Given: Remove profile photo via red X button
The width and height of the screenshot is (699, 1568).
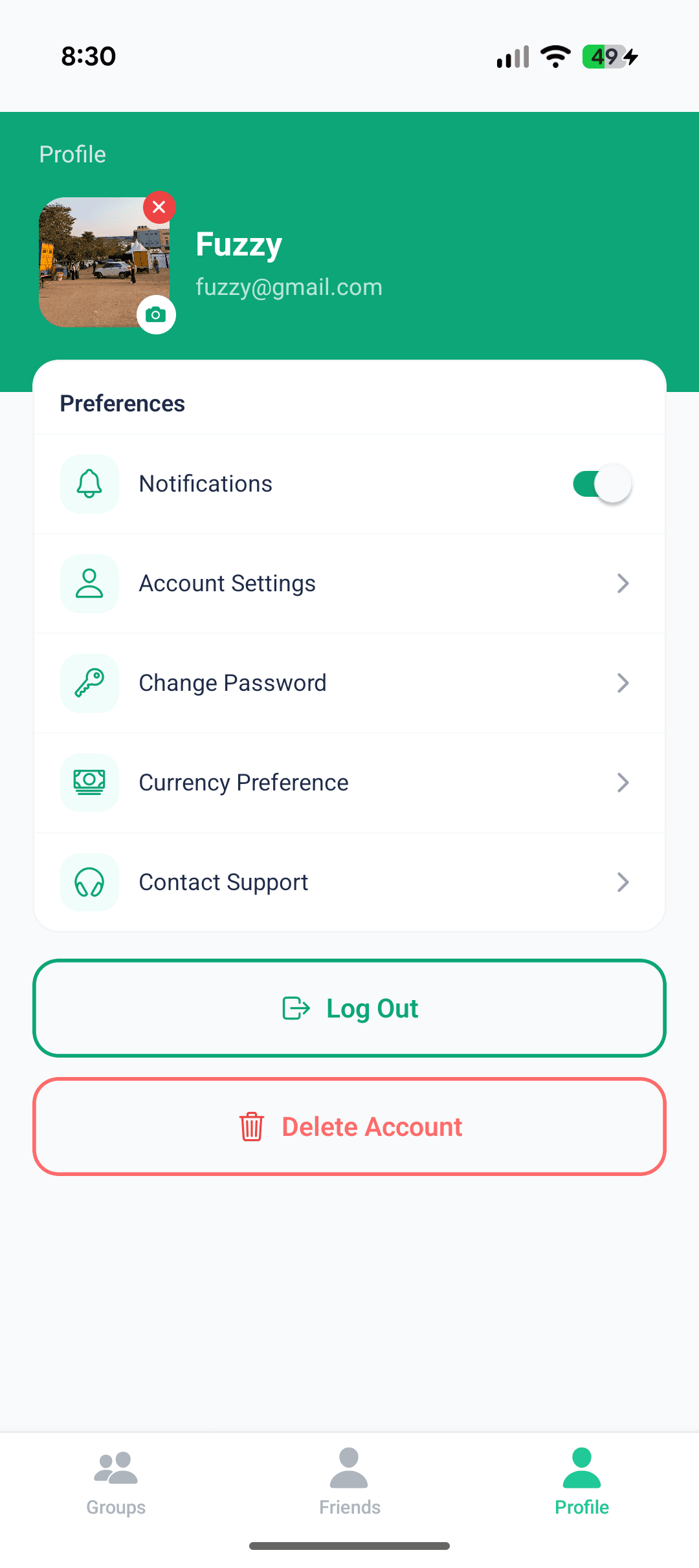Looking at the screenshot, I should point(159,208).
